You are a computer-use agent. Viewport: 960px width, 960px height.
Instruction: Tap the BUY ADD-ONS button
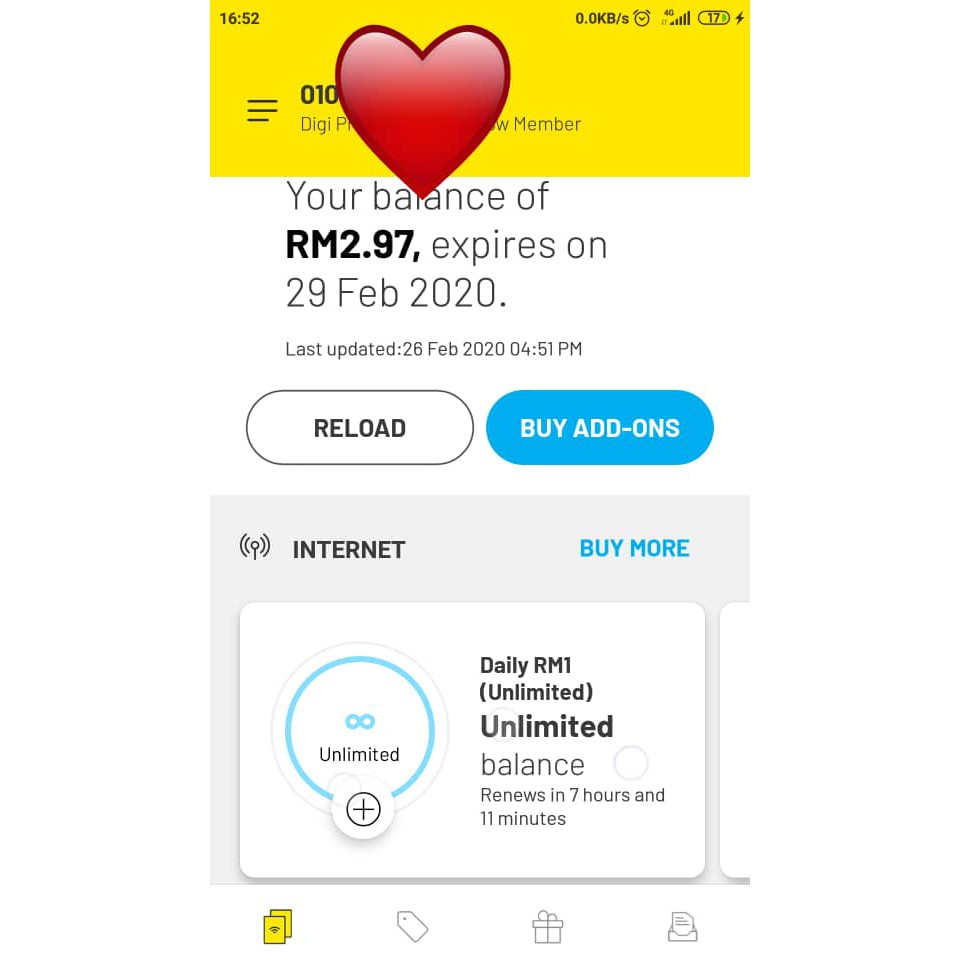pyautogui.click(x=600, y=428)
